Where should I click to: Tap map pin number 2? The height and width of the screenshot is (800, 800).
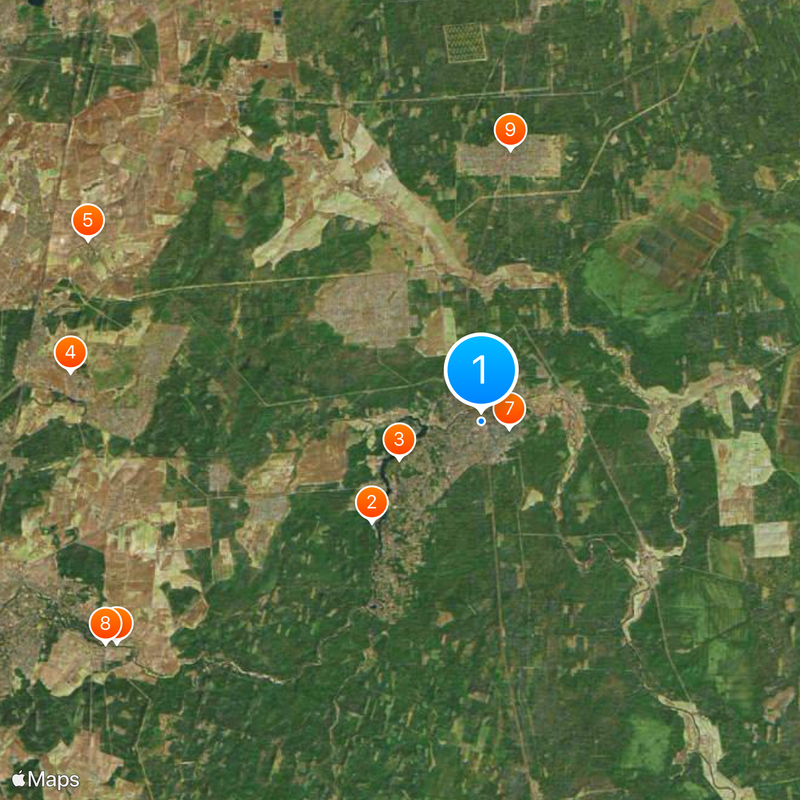click(x=372, y=502)
